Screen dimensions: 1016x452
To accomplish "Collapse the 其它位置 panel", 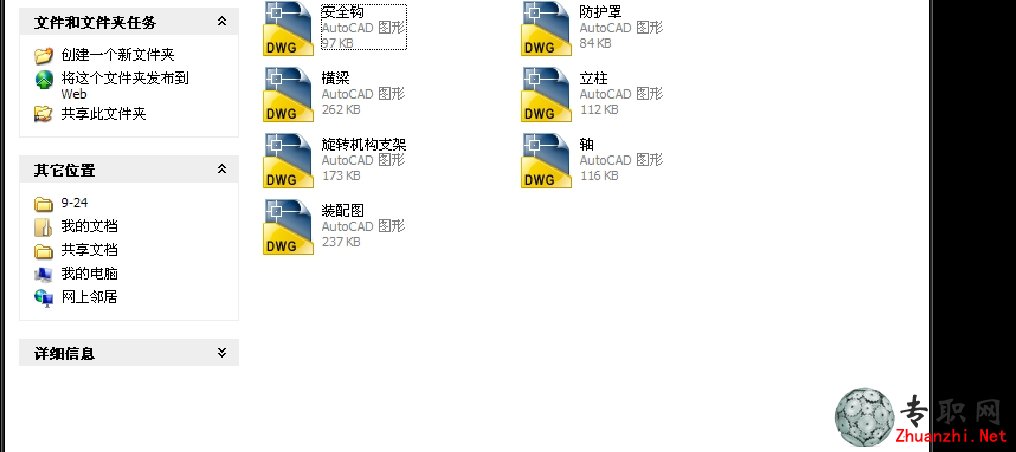I will pos(222,170).
